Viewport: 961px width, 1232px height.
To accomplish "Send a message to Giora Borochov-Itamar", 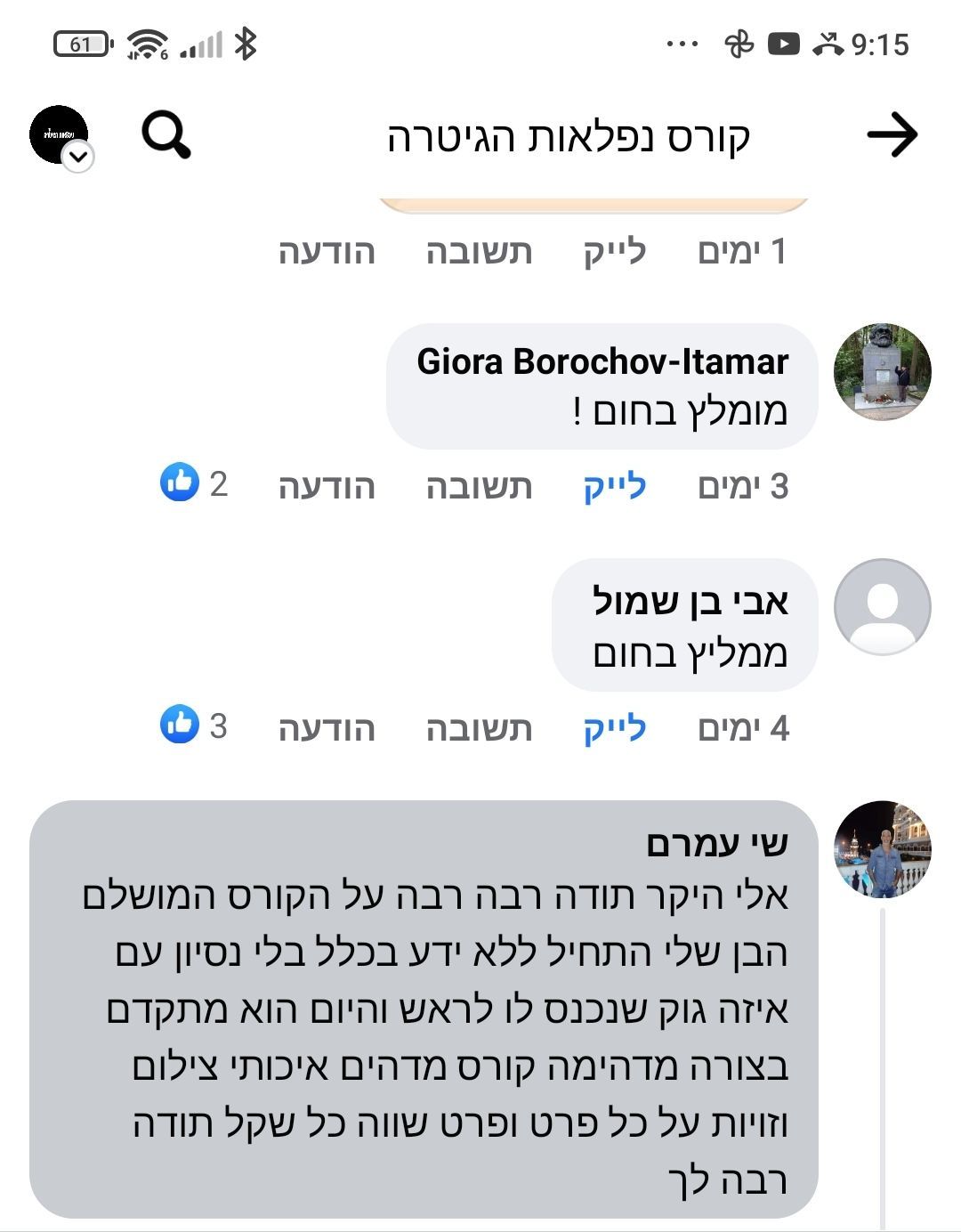I will click(327, 487).
